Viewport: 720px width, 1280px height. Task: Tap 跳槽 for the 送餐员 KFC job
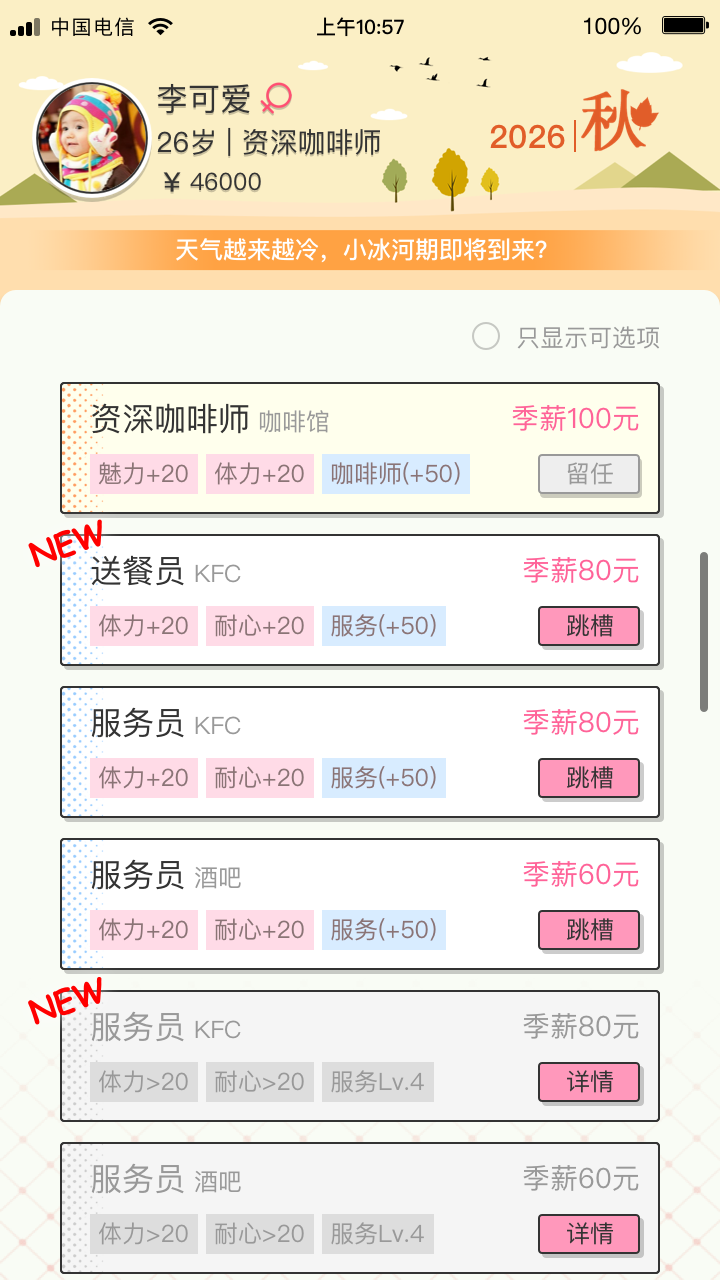pos(589,626)
